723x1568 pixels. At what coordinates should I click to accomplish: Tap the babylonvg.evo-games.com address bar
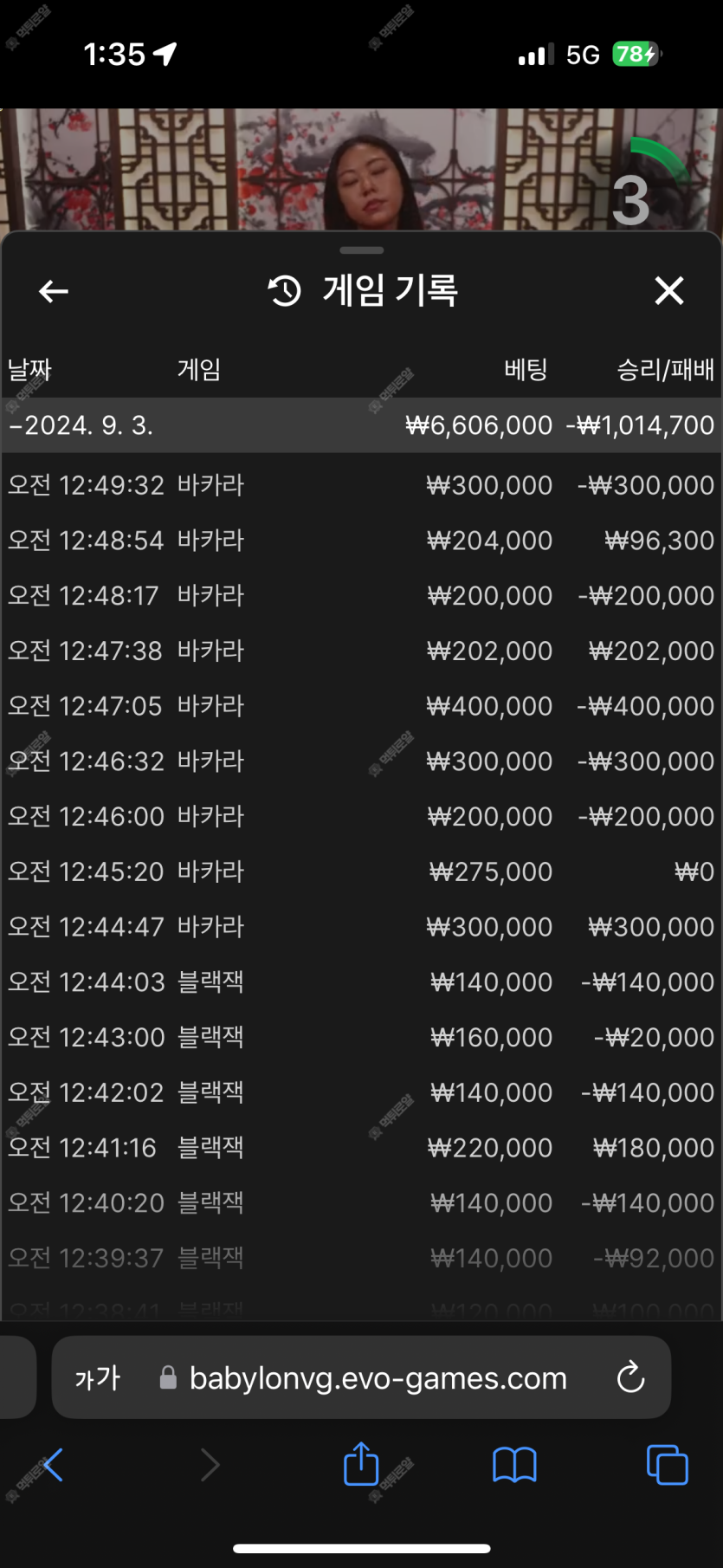[378, 1377]
